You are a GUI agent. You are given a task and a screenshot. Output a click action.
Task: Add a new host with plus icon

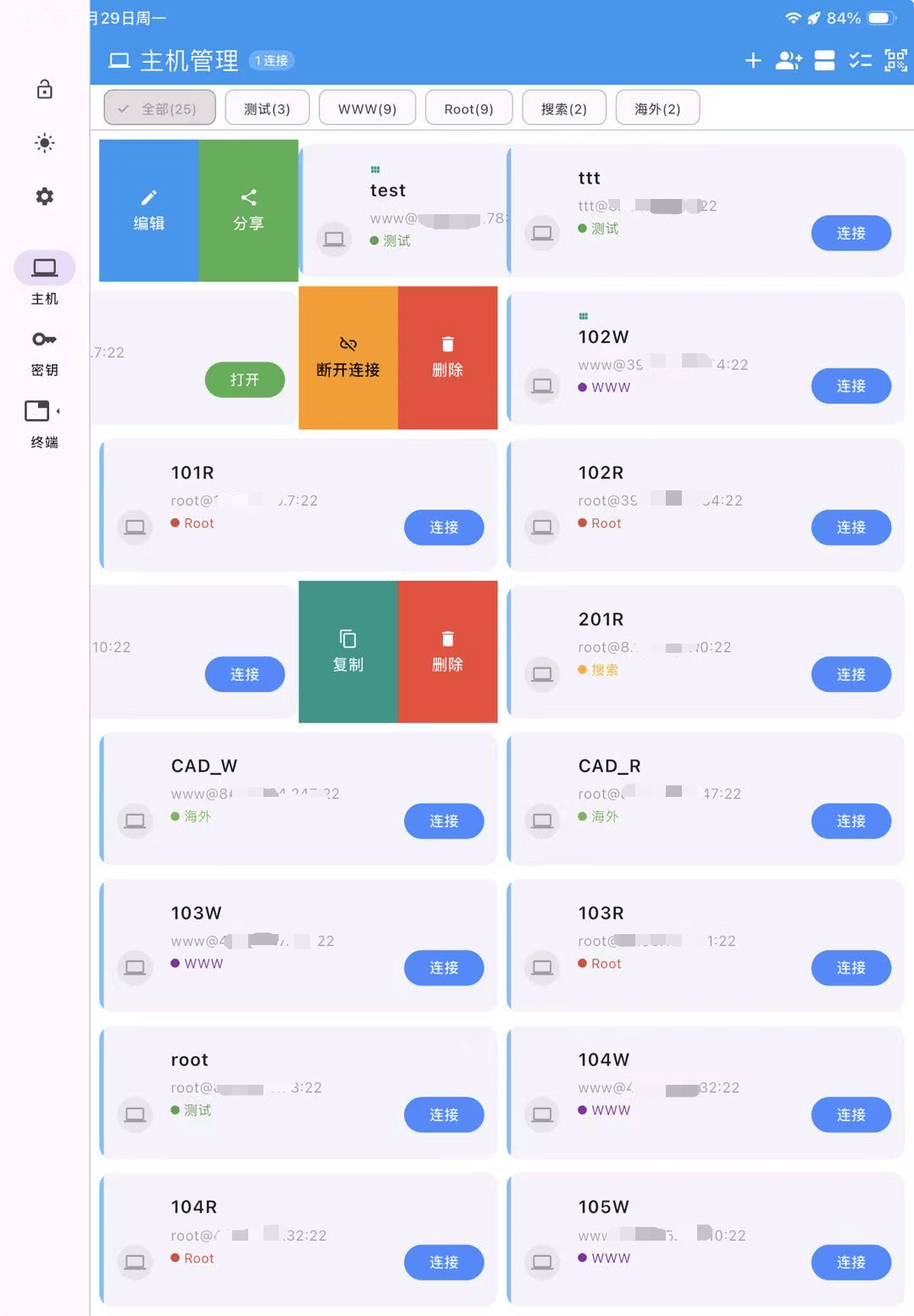click(x=753, y=60)
